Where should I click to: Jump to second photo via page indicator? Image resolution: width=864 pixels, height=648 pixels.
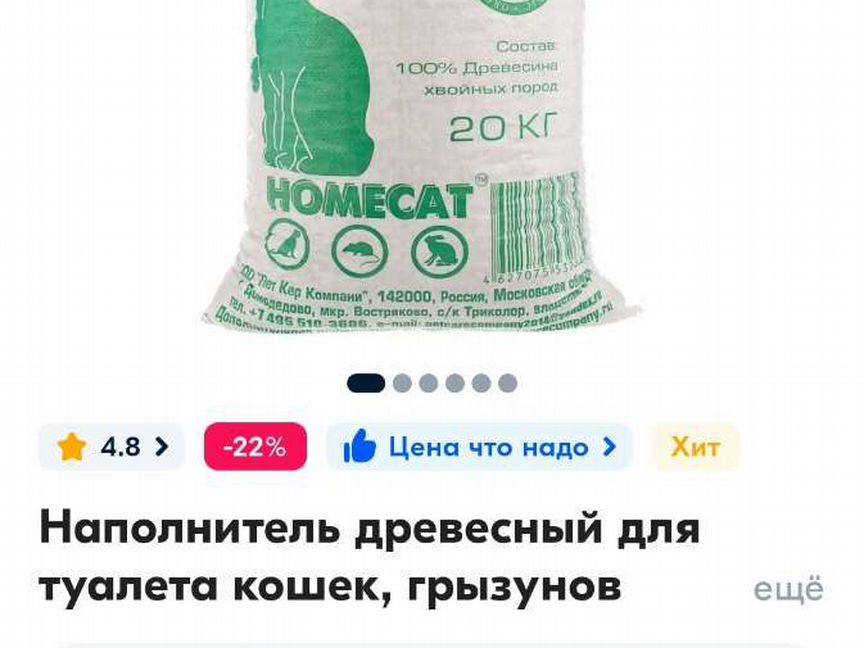point(403,383)
